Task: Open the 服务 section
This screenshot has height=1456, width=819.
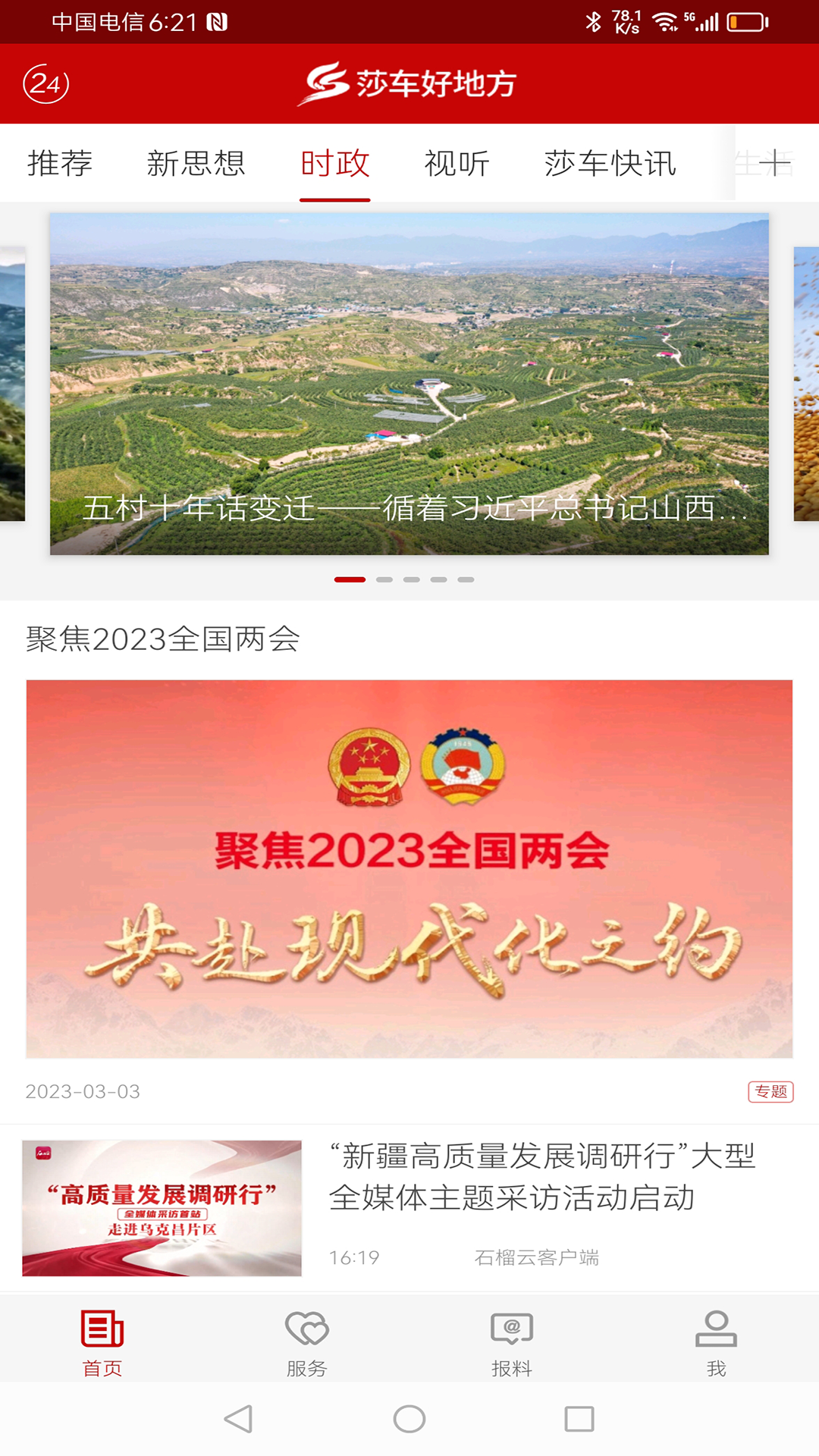Action: (x=307, y=1342)
